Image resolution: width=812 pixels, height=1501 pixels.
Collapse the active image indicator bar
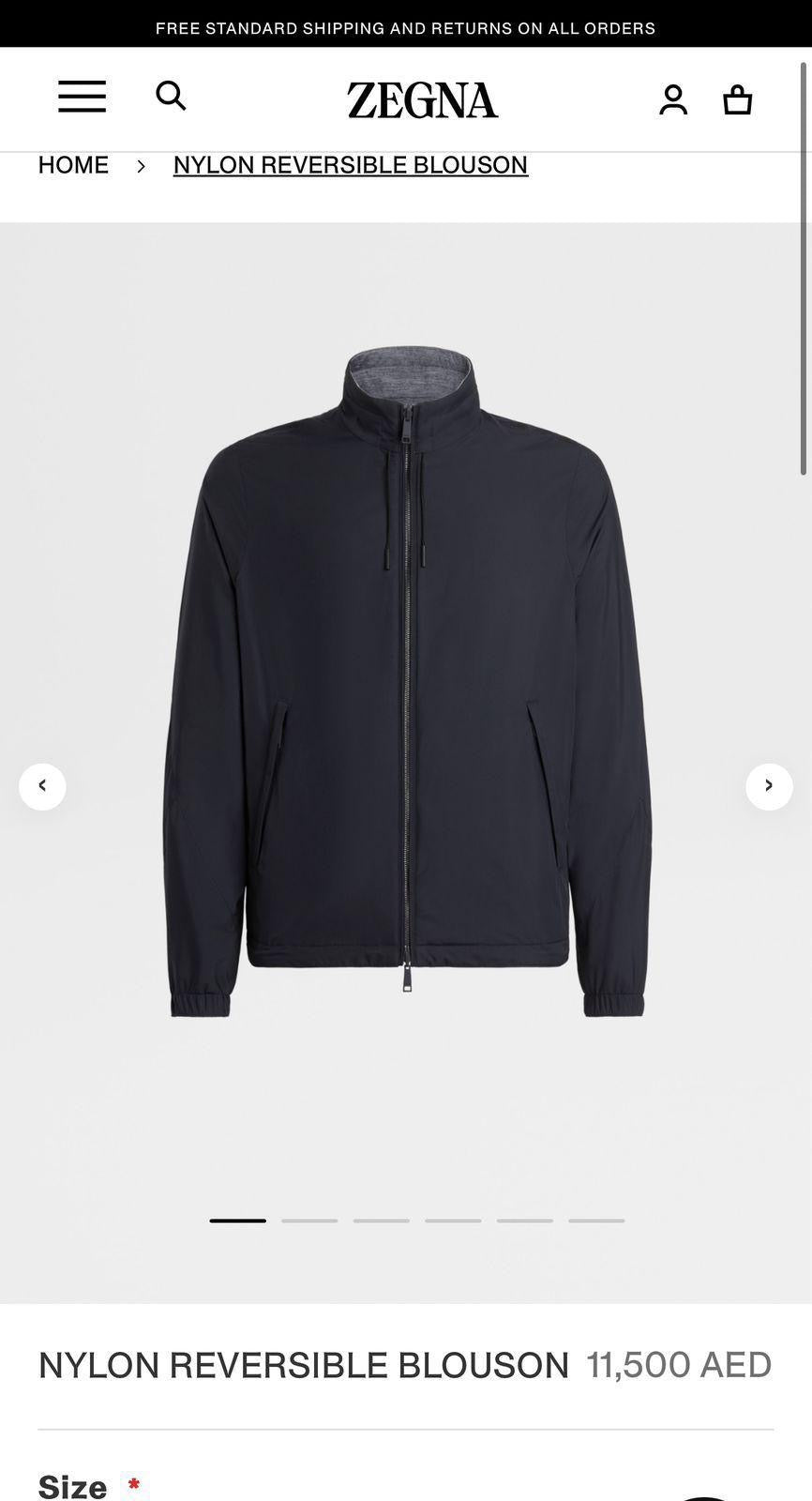(237, 1220)
